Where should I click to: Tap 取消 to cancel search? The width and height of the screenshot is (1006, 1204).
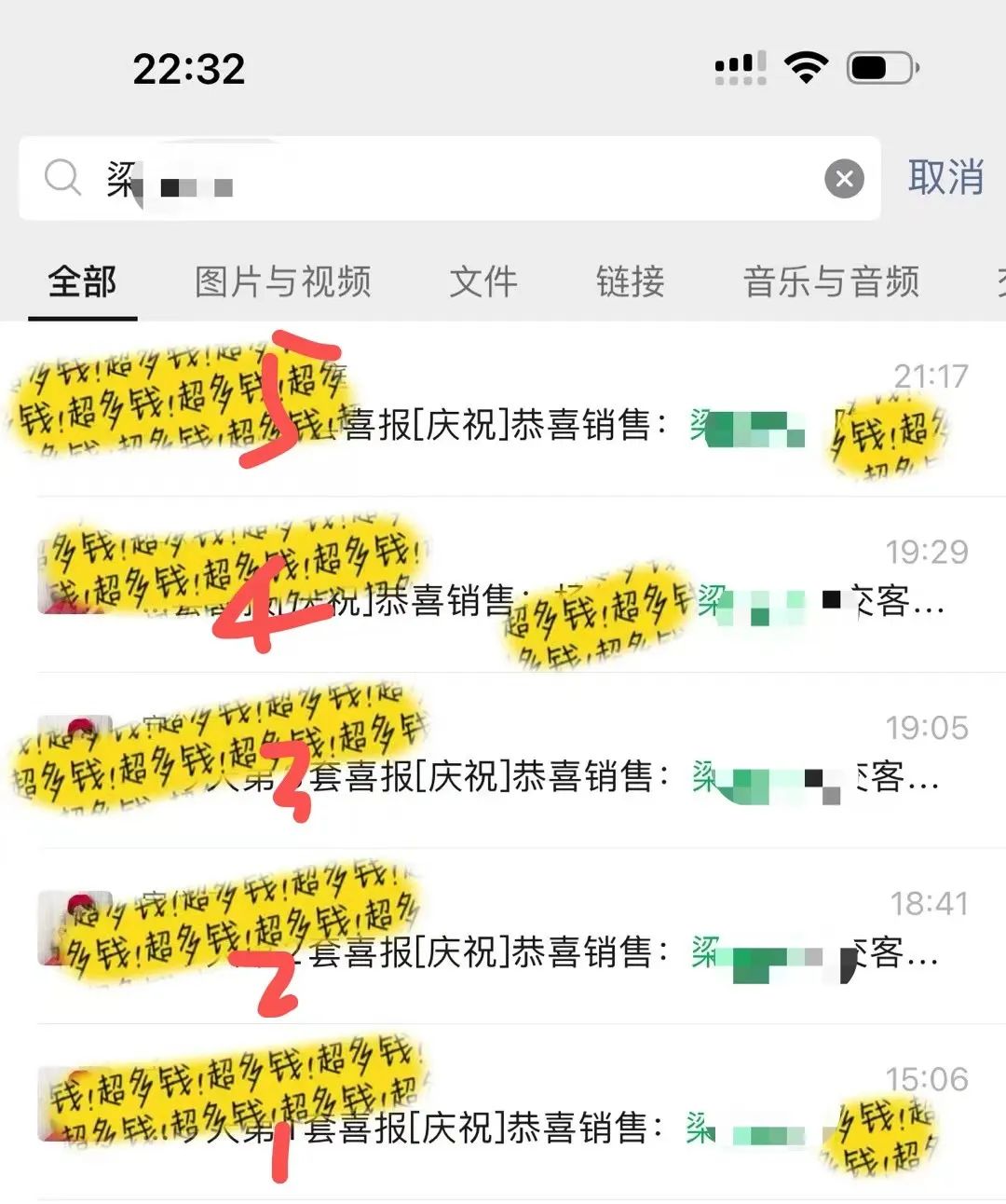point(945,177)
